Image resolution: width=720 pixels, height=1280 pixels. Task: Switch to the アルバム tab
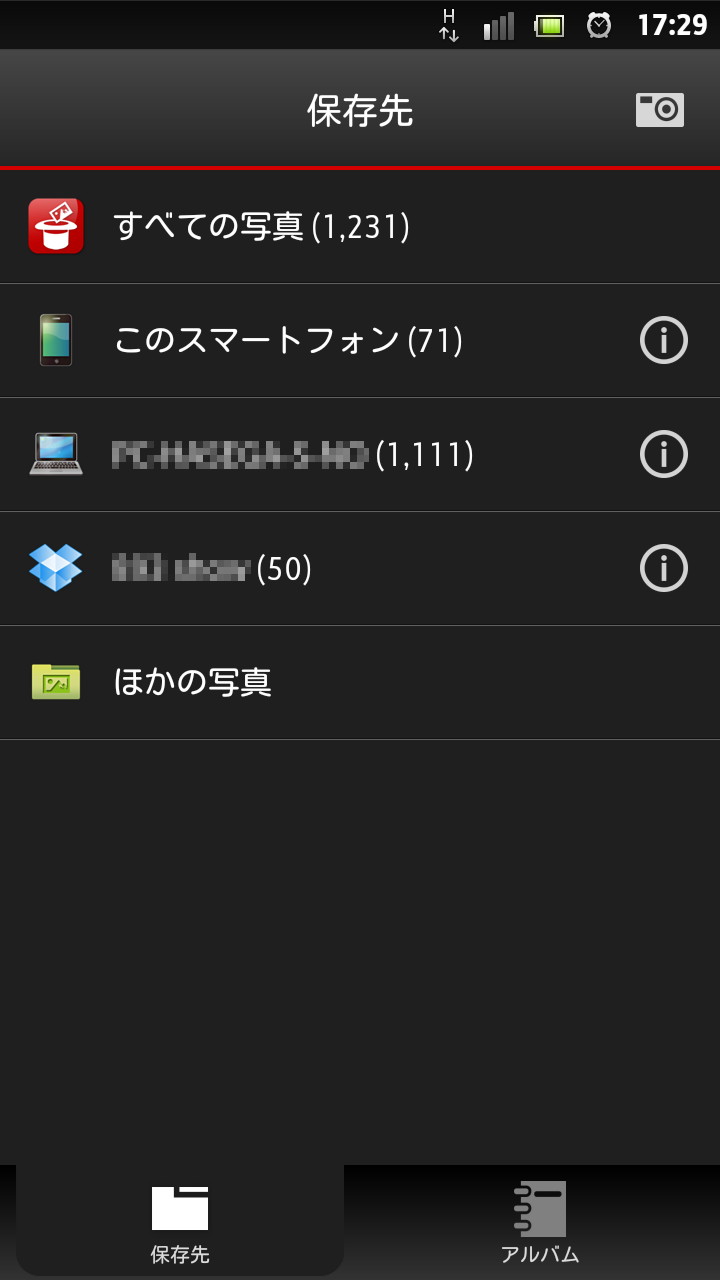540,1222
